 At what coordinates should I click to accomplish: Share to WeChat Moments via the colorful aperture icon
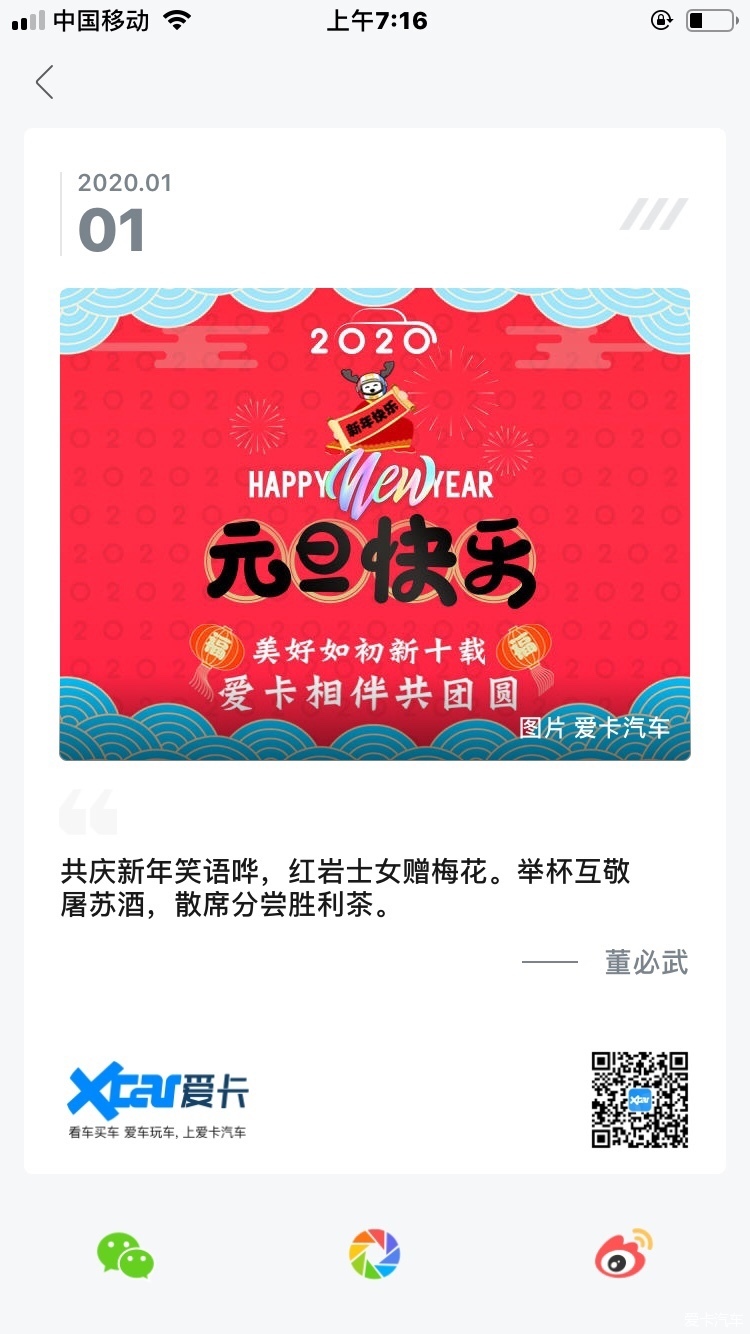375,1254
